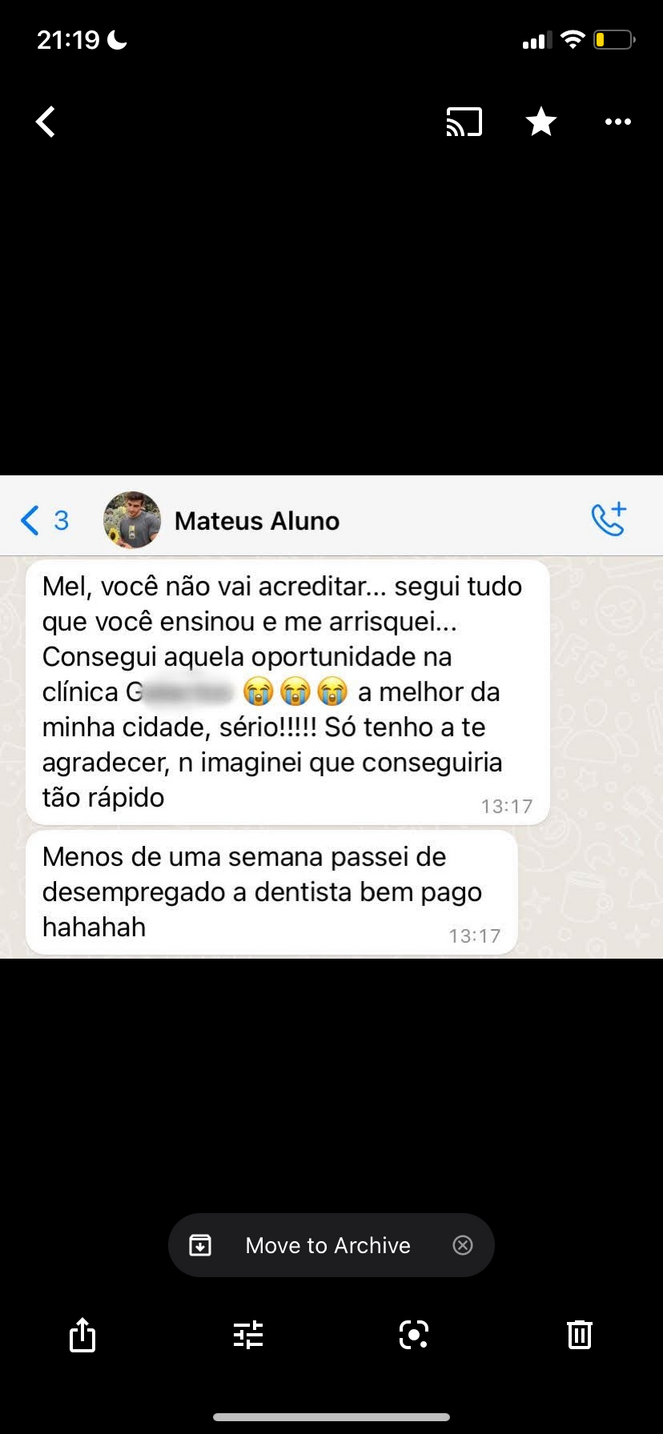663x1434 pixels.
Task: Go back from the photo viewer
Action: coord(45,122)
